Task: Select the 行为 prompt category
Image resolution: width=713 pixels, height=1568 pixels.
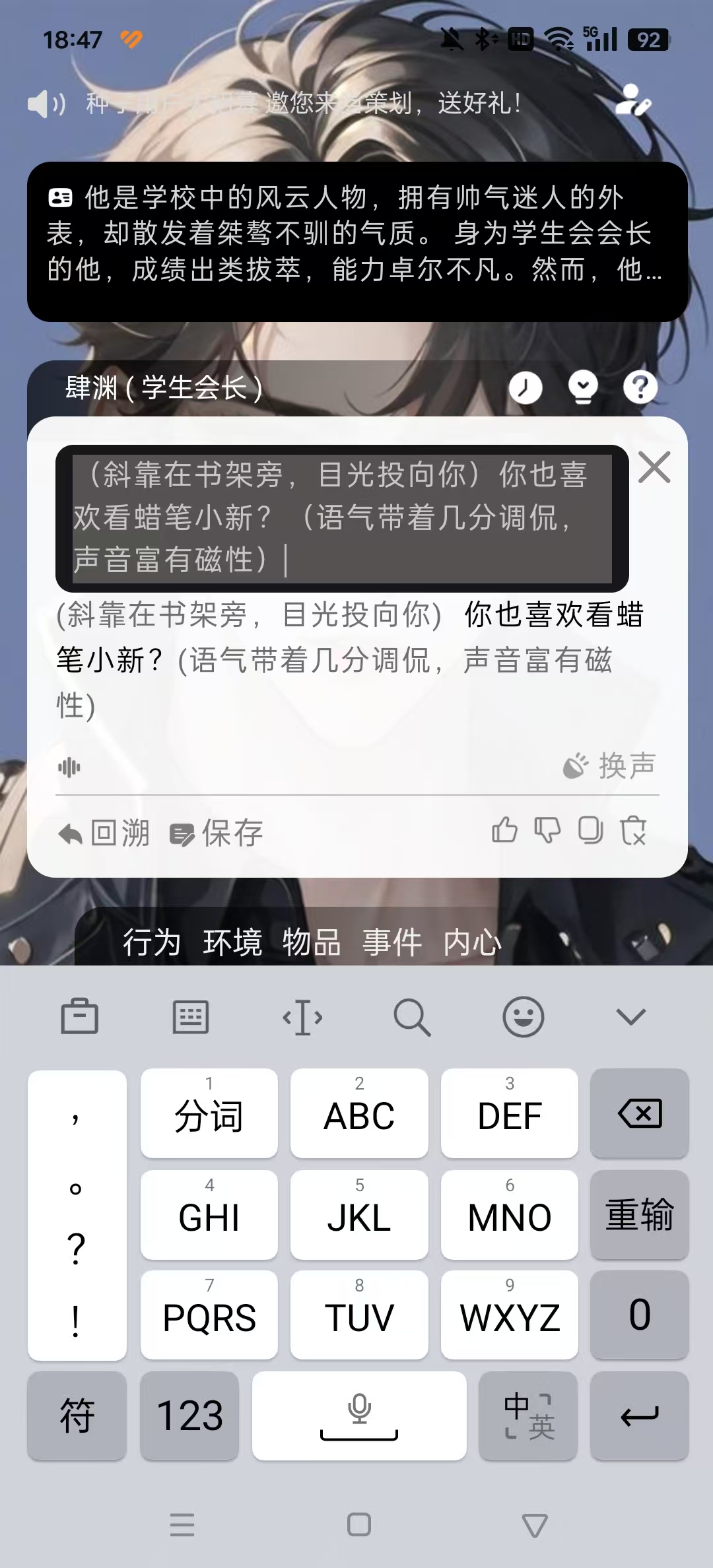Action: click(152, 942)
